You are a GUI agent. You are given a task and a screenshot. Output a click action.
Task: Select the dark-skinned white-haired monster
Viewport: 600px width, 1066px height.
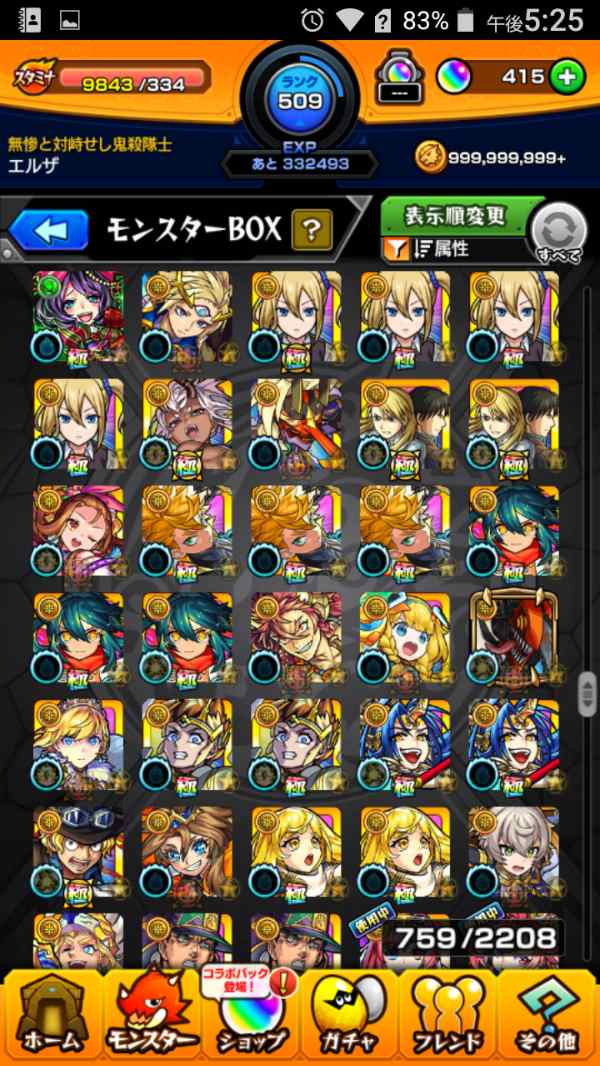(187, 424)
